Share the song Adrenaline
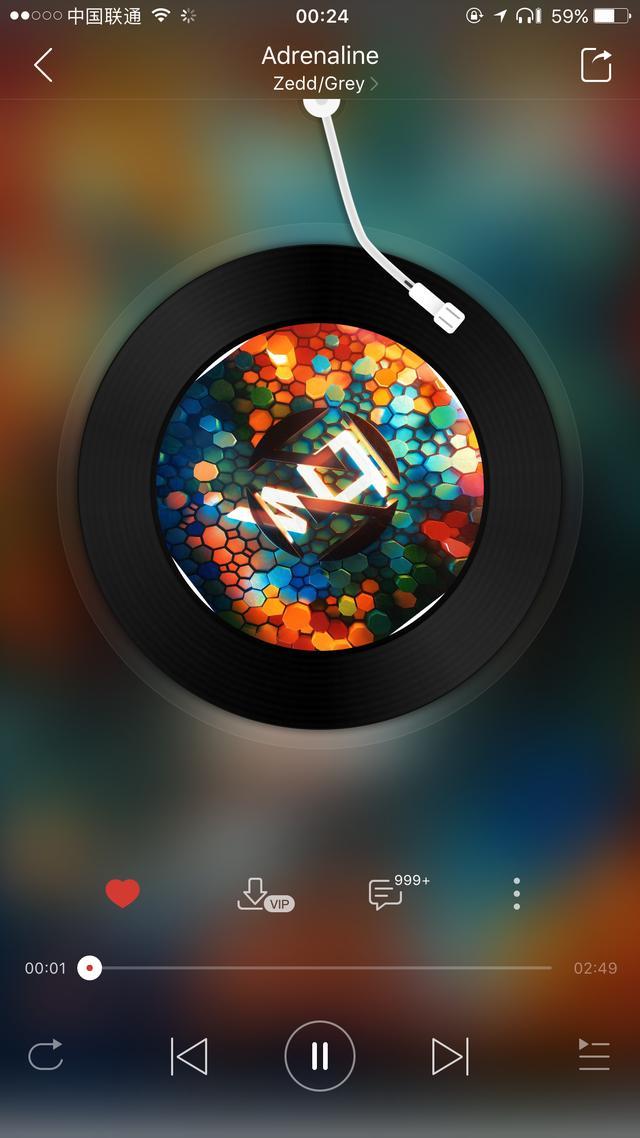640x1138 pixels. pos(596,65)
